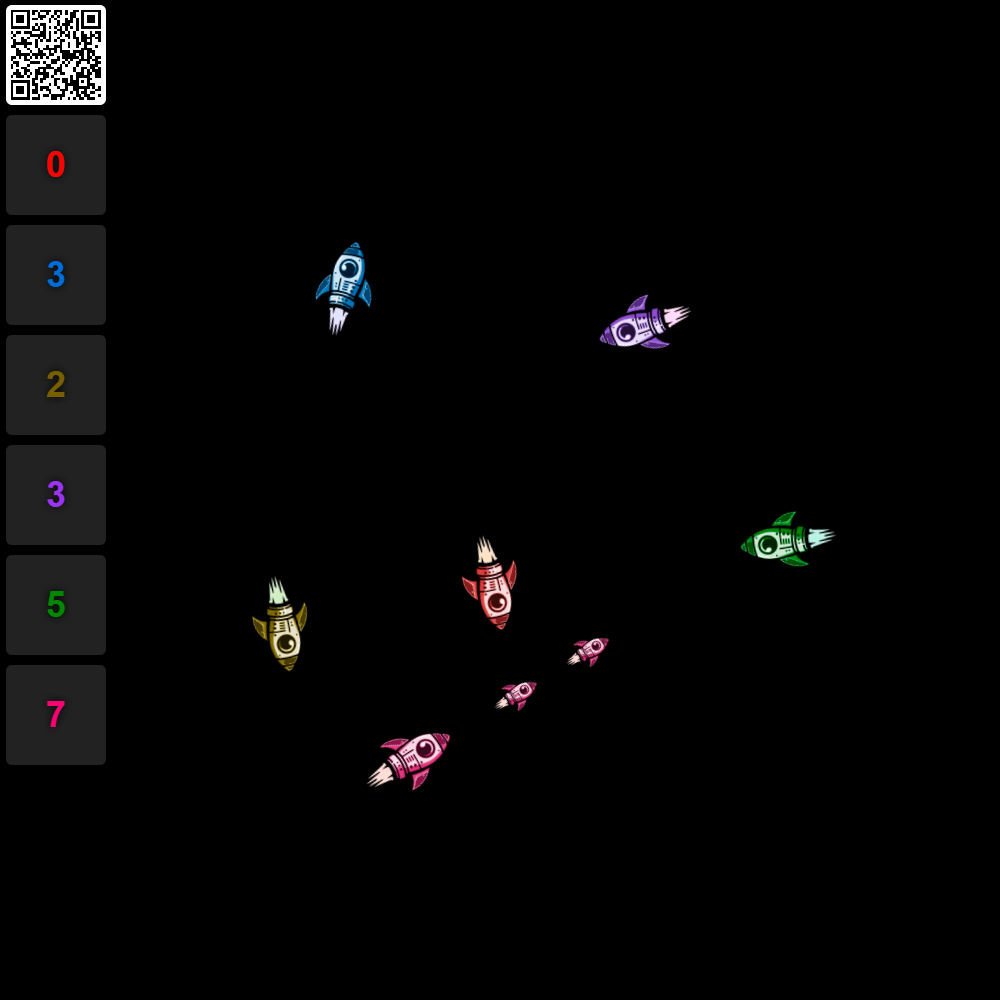1000x1000 pixels.
Task: Tap the olive yellow rocket
Action: click(281, 628)
